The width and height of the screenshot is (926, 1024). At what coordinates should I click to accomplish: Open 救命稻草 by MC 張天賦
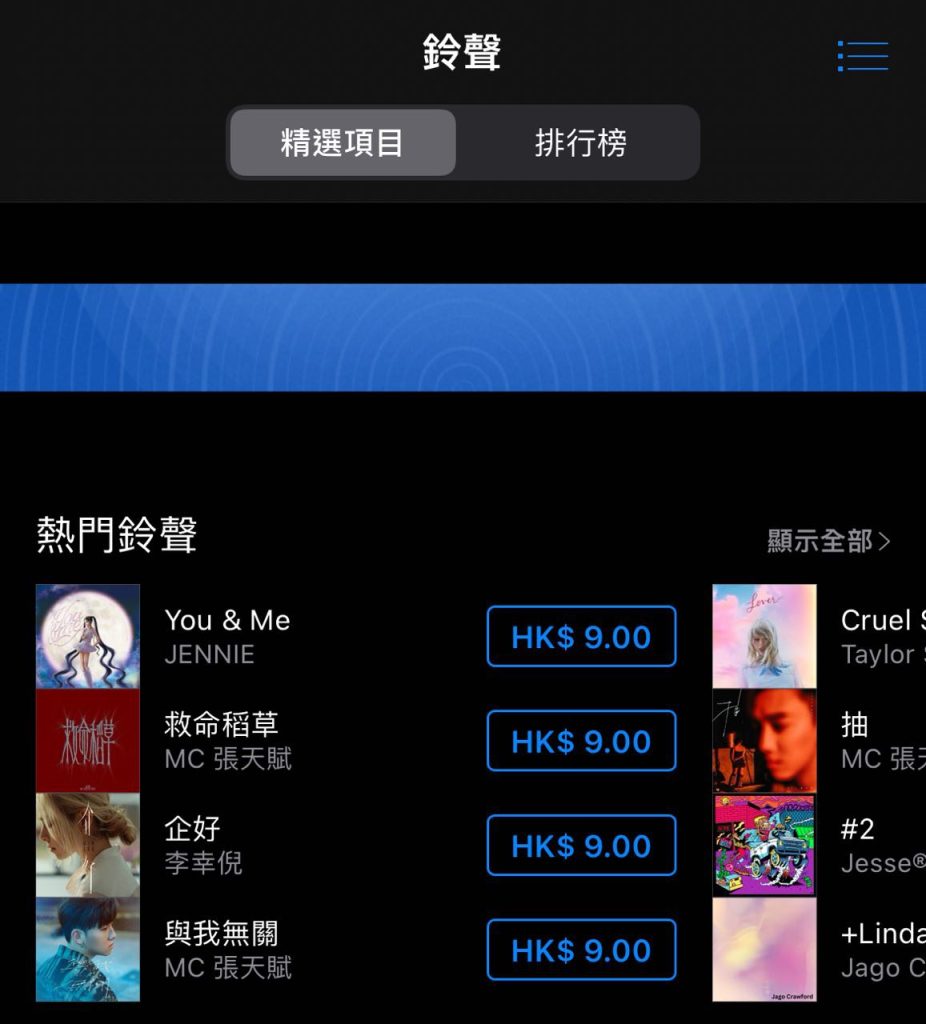click(227, 740)
